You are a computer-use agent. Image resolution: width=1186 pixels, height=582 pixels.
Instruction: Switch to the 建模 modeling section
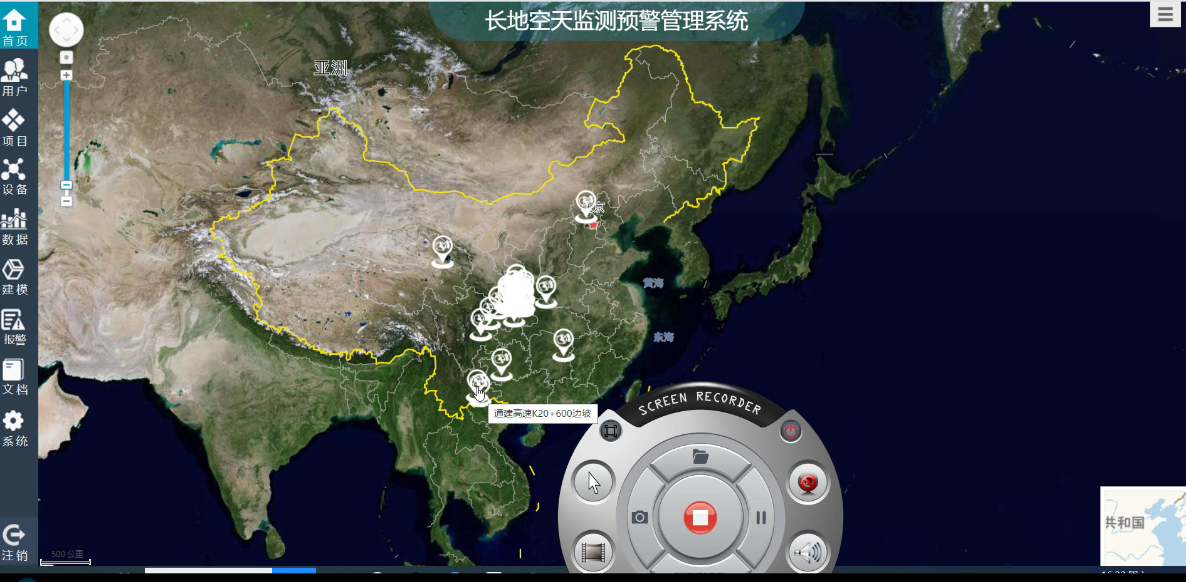pyautogui.click(x=15, y=276)
